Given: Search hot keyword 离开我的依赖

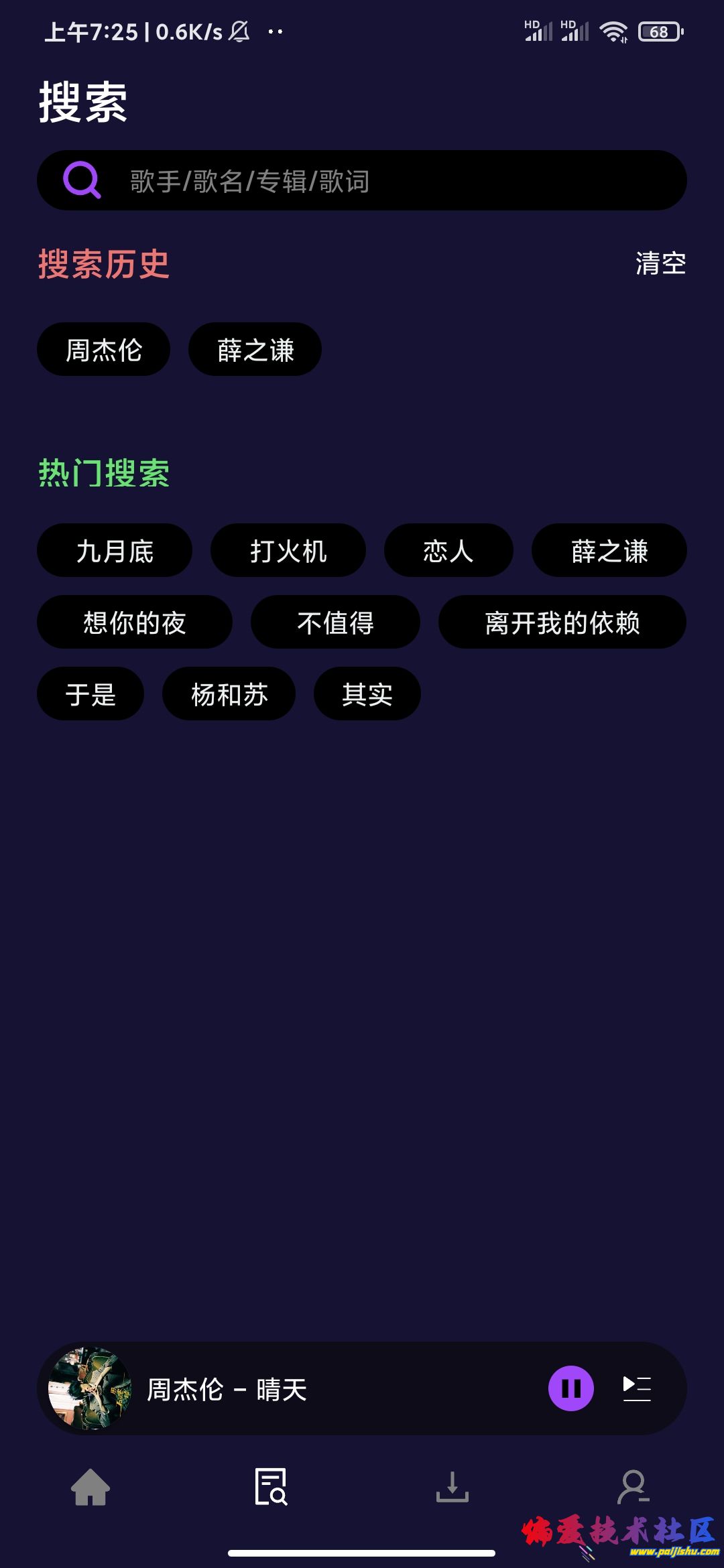Looking at the screenshot, I should coord(562,623).
